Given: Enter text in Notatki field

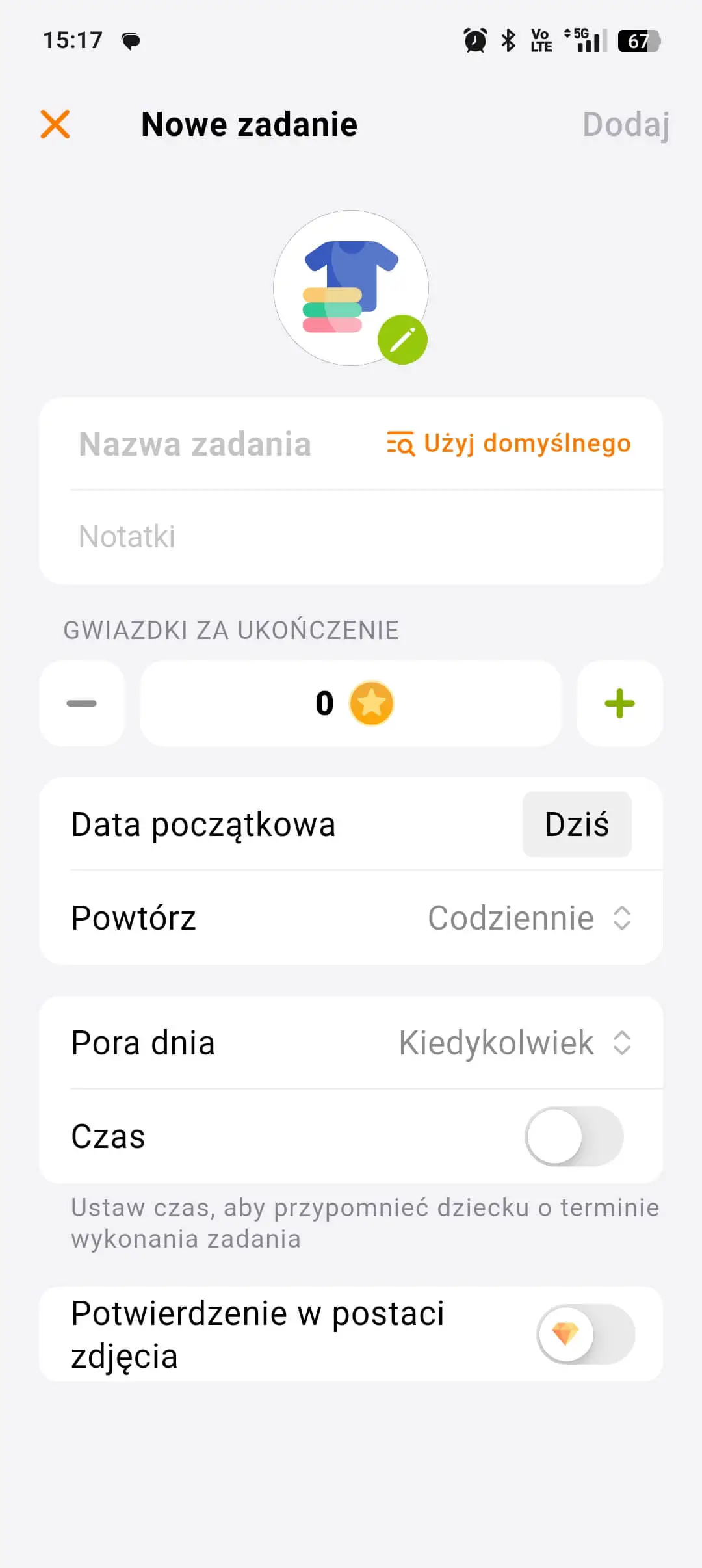Looking at the screenshot, I should pyautogui.click(x=351, y=537).
